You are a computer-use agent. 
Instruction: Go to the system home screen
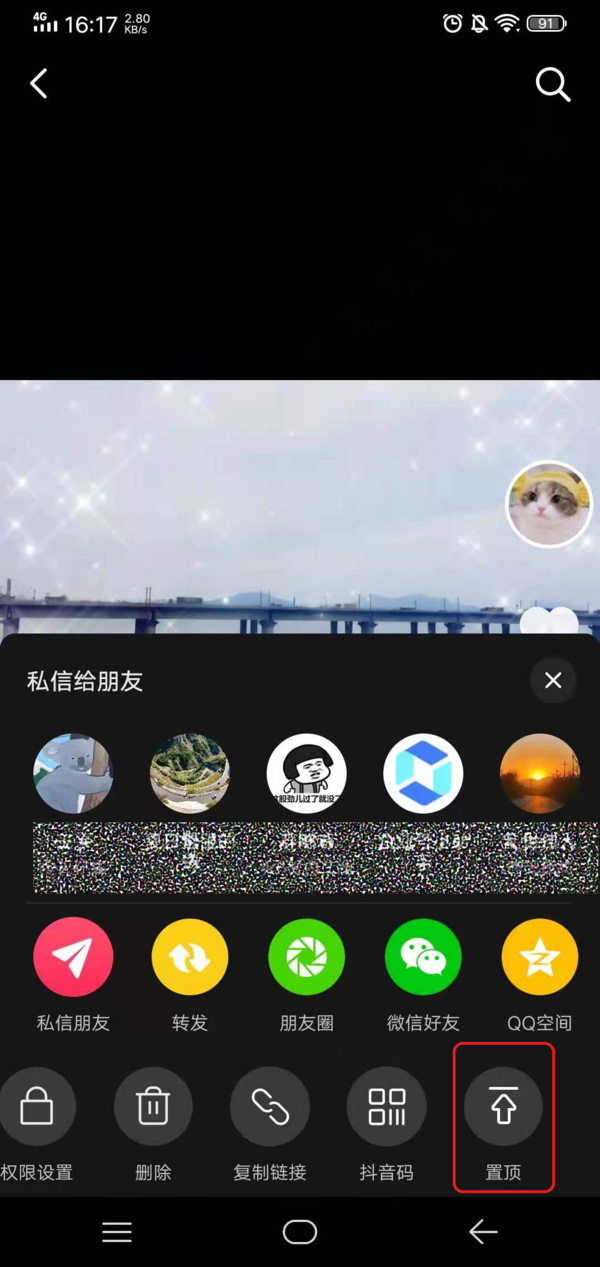[x=300, y=1232]
